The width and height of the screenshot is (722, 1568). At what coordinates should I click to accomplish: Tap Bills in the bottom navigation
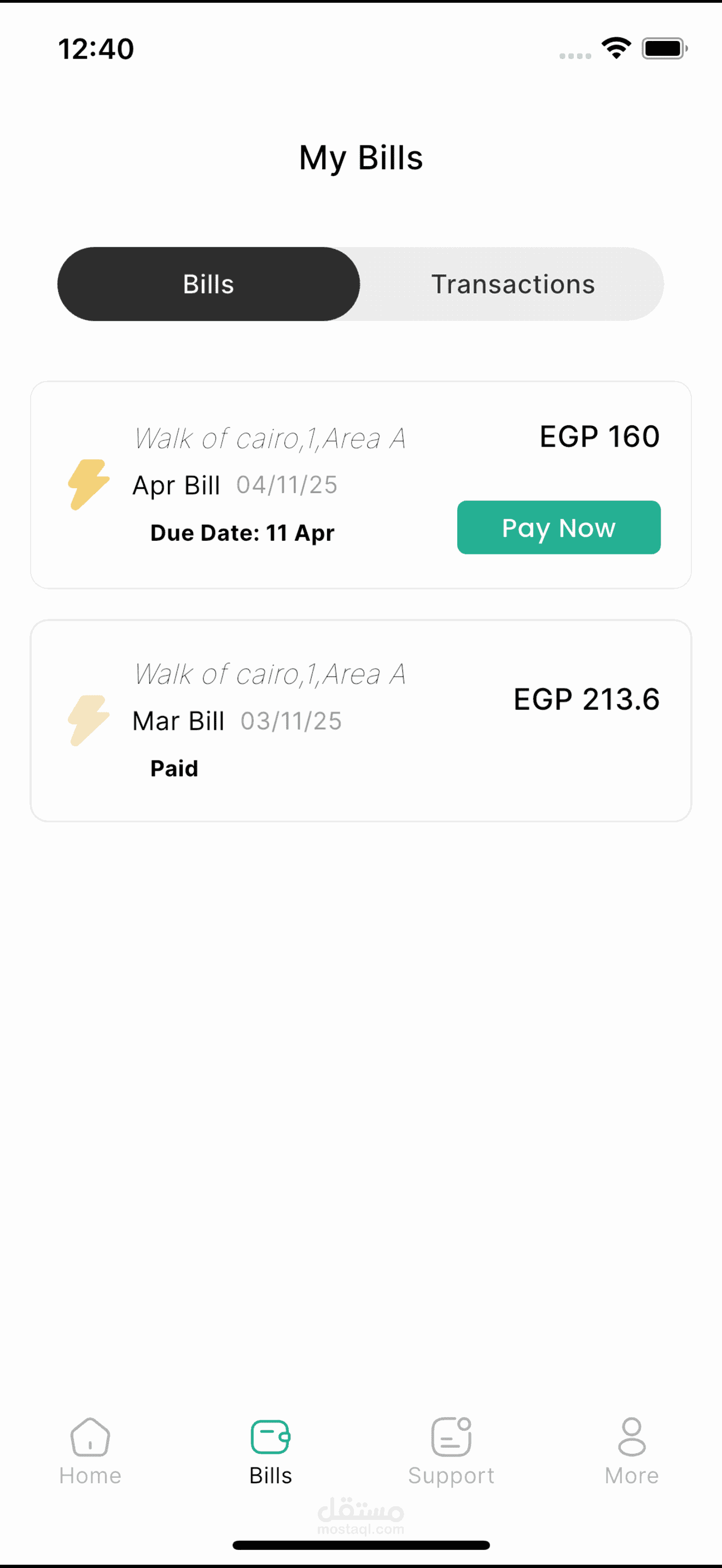[270, 1451]
